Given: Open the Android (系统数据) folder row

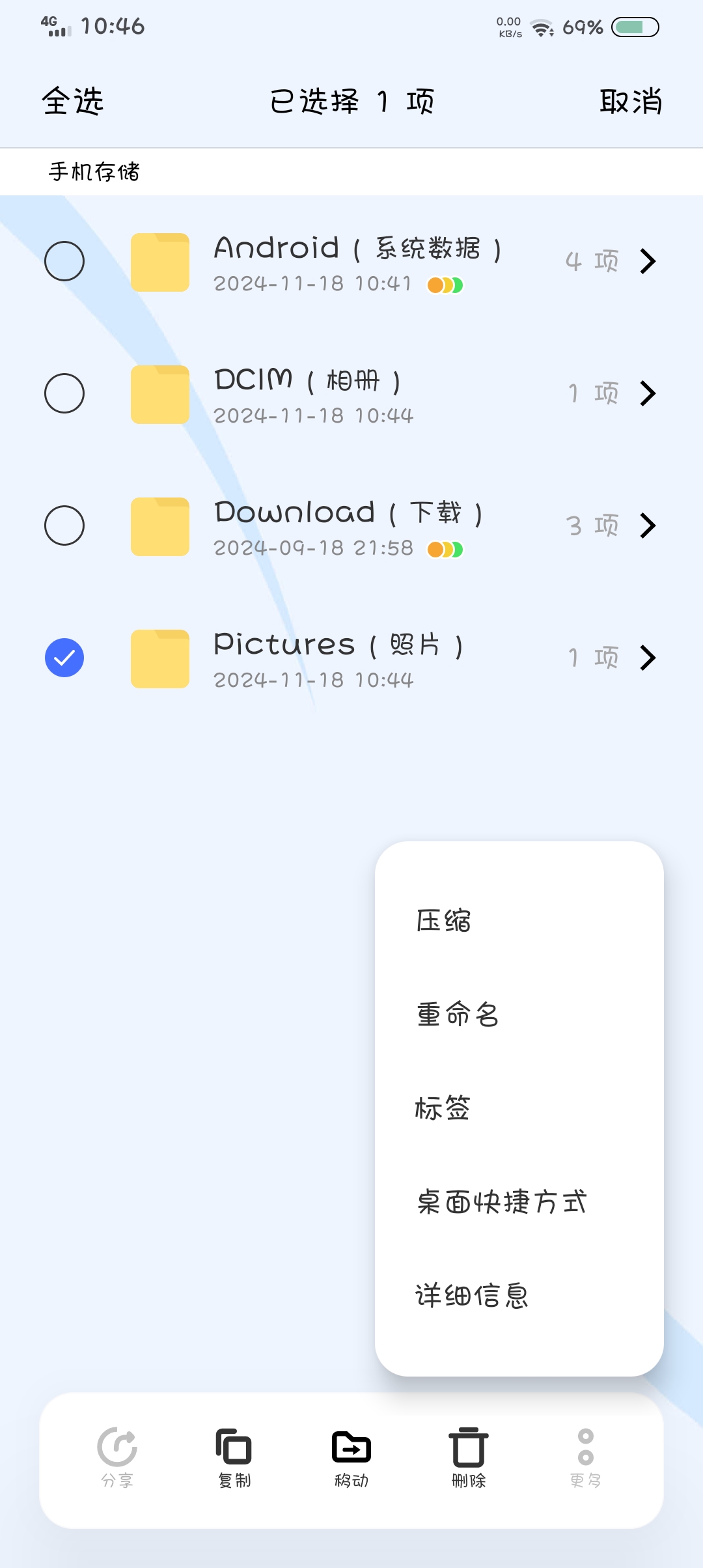Looking at the screenshot, I should coord(351,262).
